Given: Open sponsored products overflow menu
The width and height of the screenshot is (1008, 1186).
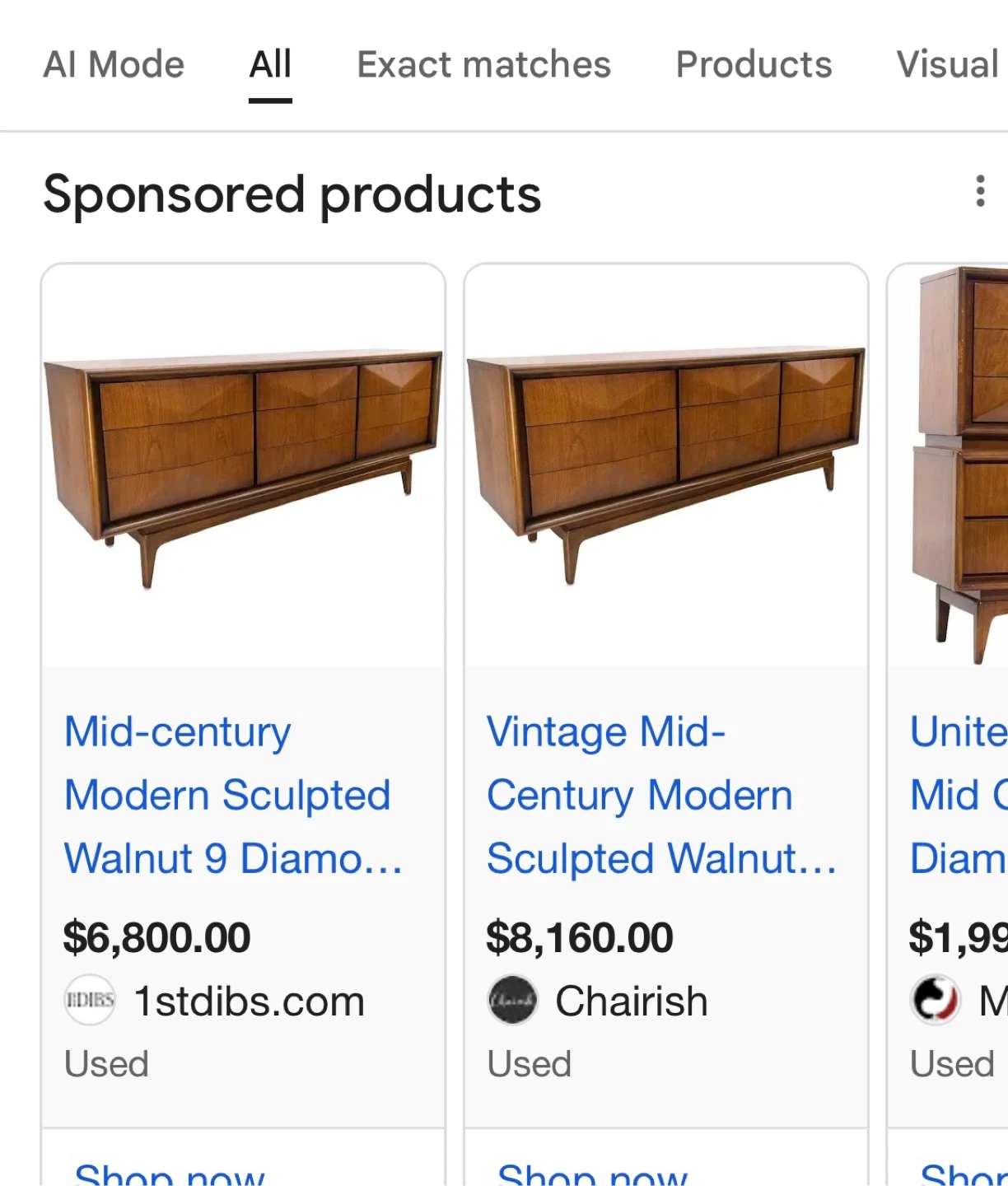Looking at the screenshot, I should [x=980, y=191].
